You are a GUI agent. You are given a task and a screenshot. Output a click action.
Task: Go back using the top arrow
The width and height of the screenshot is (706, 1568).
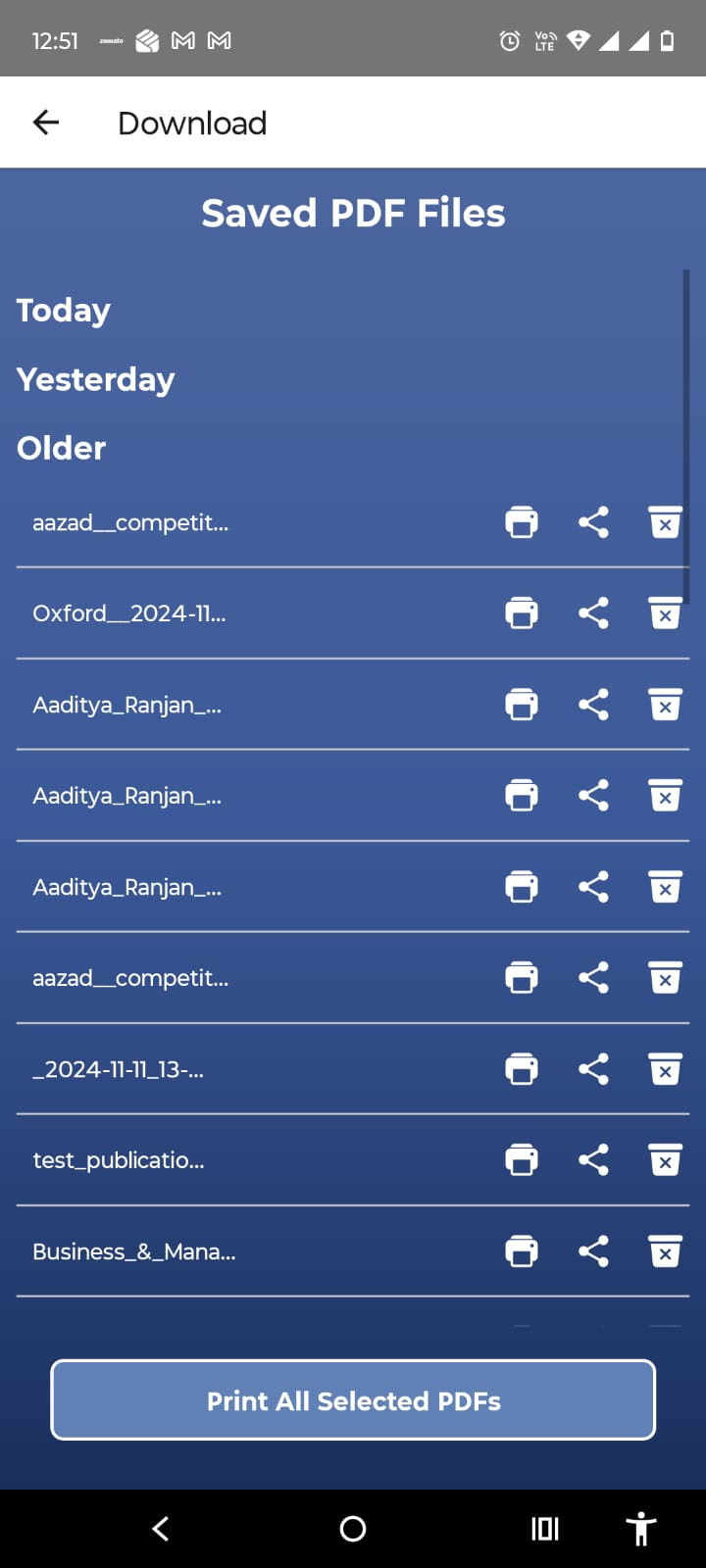click(46, 122)
